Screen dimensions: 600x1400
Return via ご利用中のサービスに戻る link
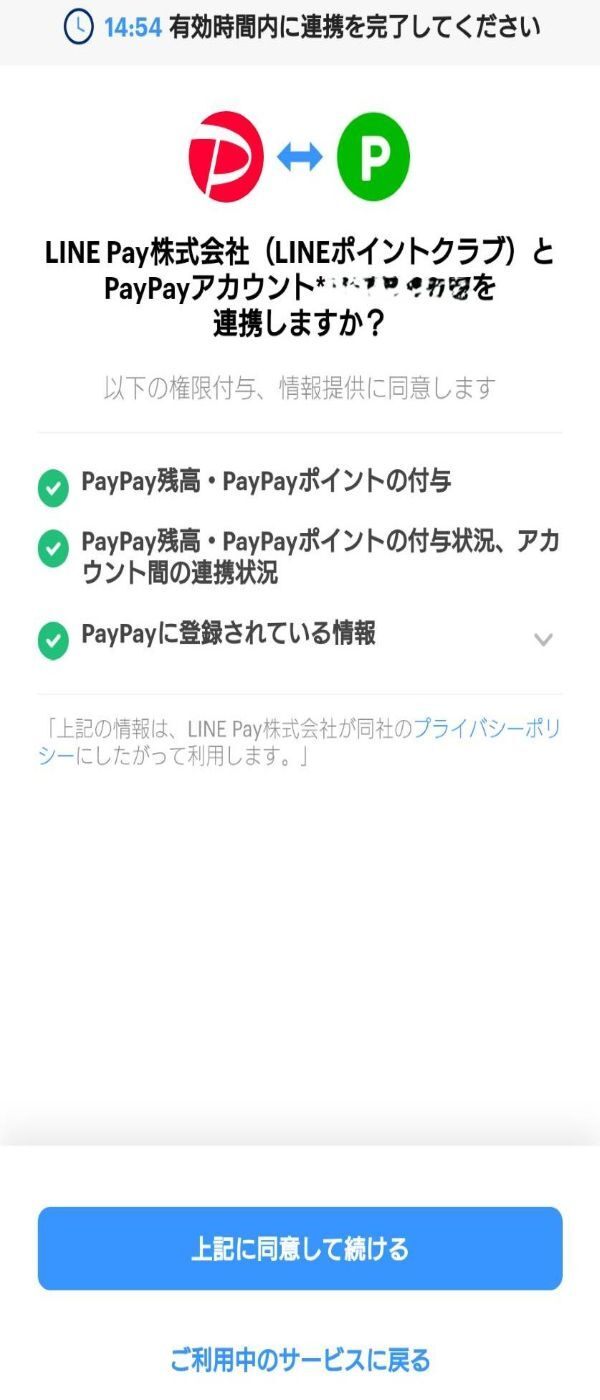click(300, 1360)
